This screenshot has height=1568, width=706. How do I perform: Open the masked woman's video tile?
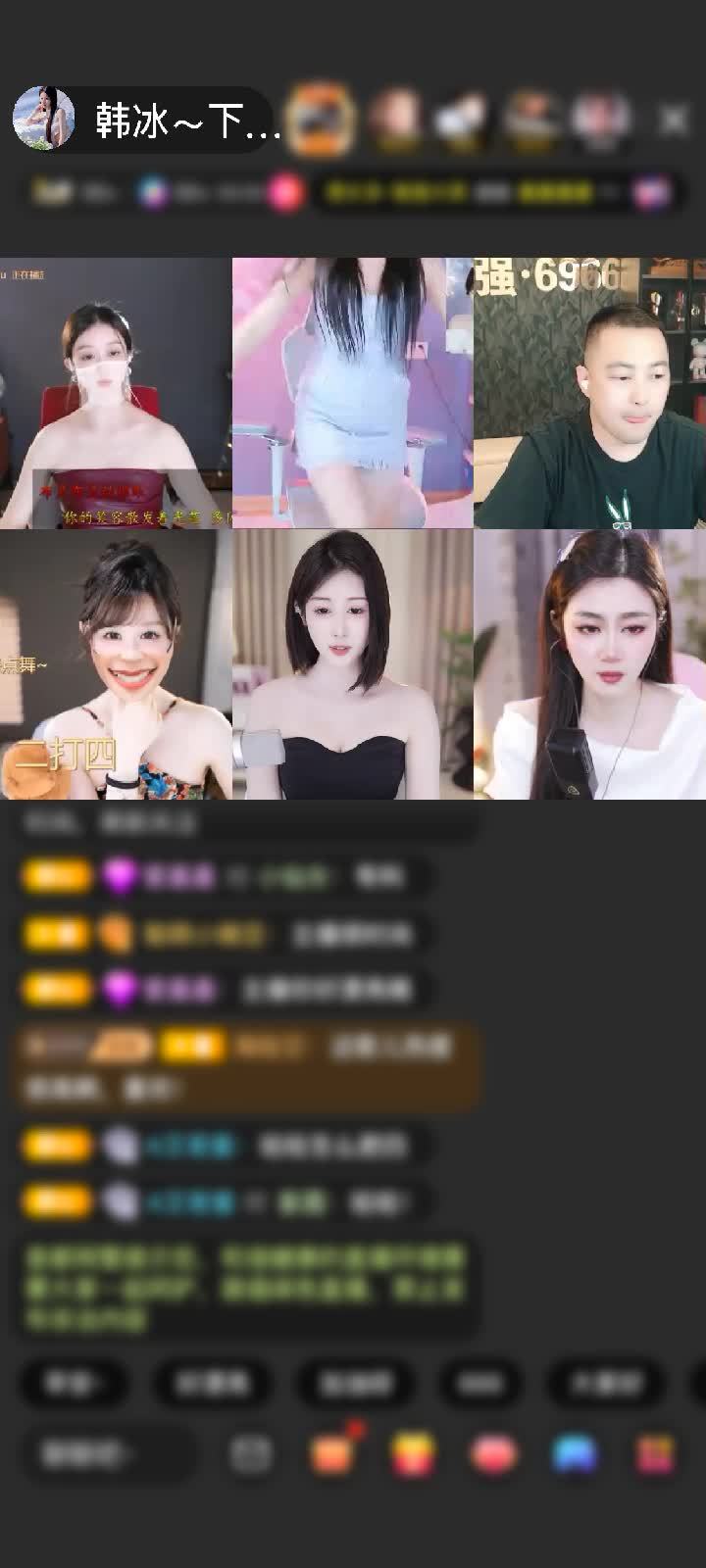point(116,393)
